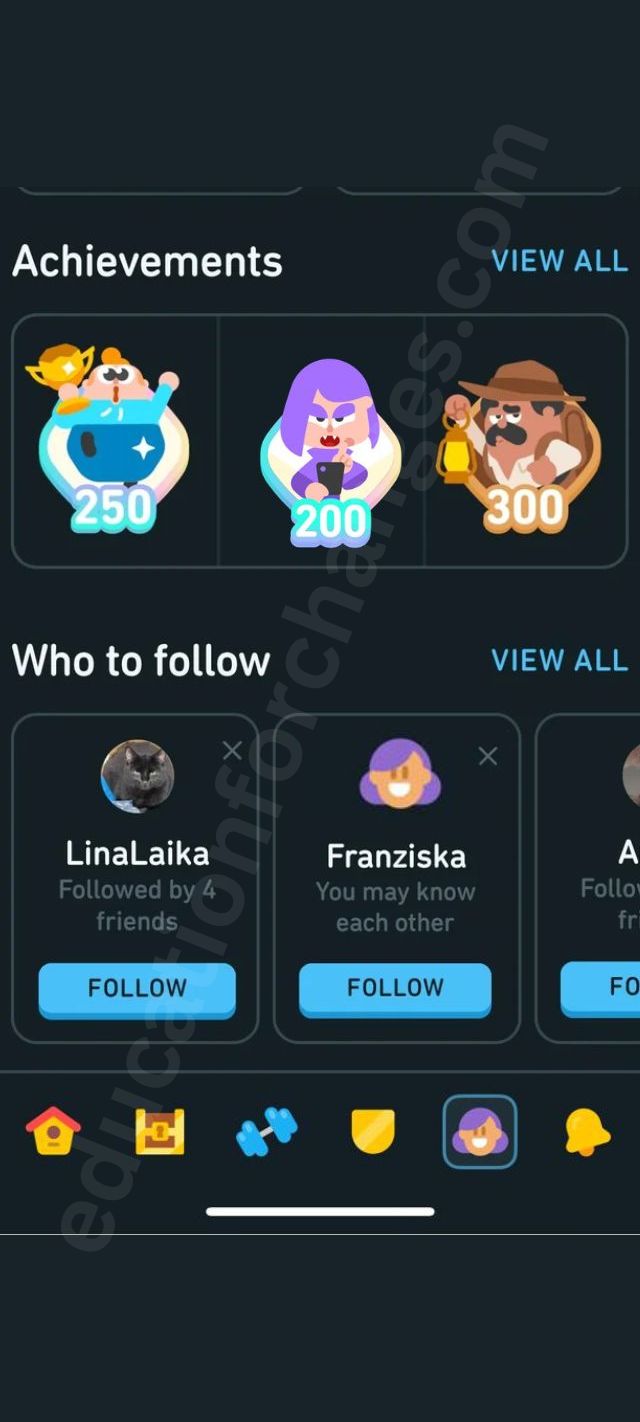Open LinaLaika's profile picture
The image size is (640, 1422).
137,776
